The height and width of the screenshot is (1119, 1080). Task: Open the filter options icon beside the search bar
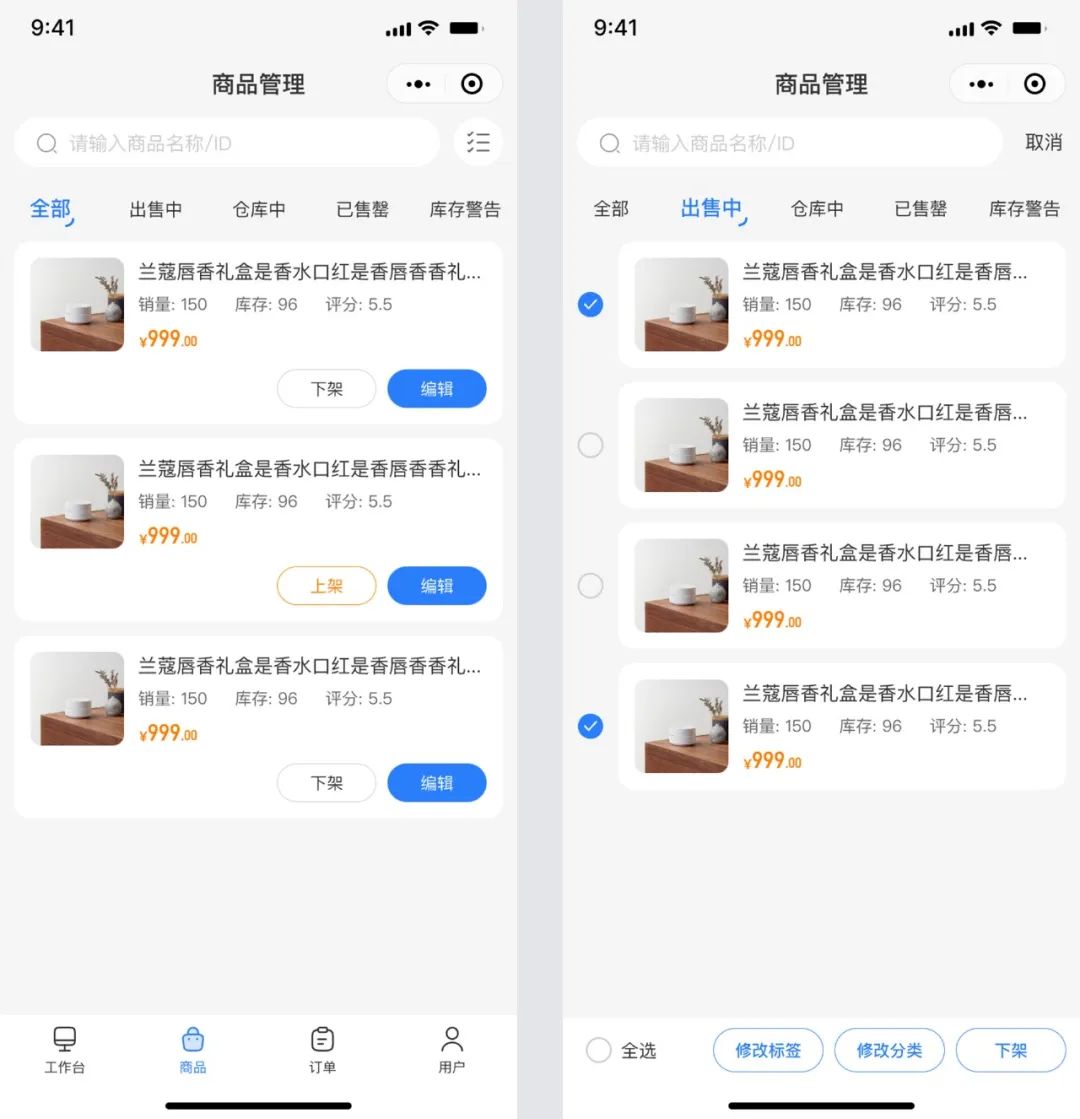point(478,142)
